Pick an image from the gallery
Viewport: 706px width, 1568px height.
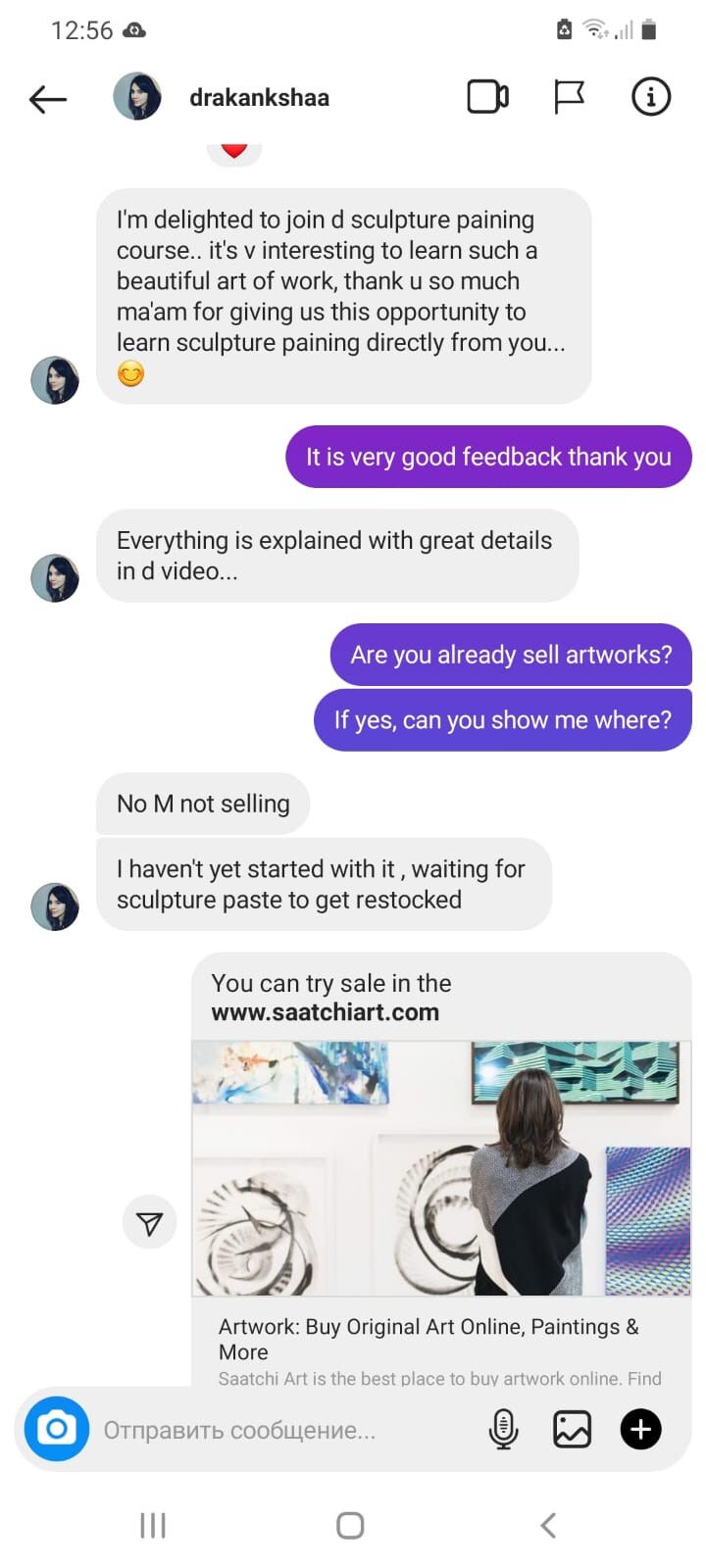click(572, 1429)
